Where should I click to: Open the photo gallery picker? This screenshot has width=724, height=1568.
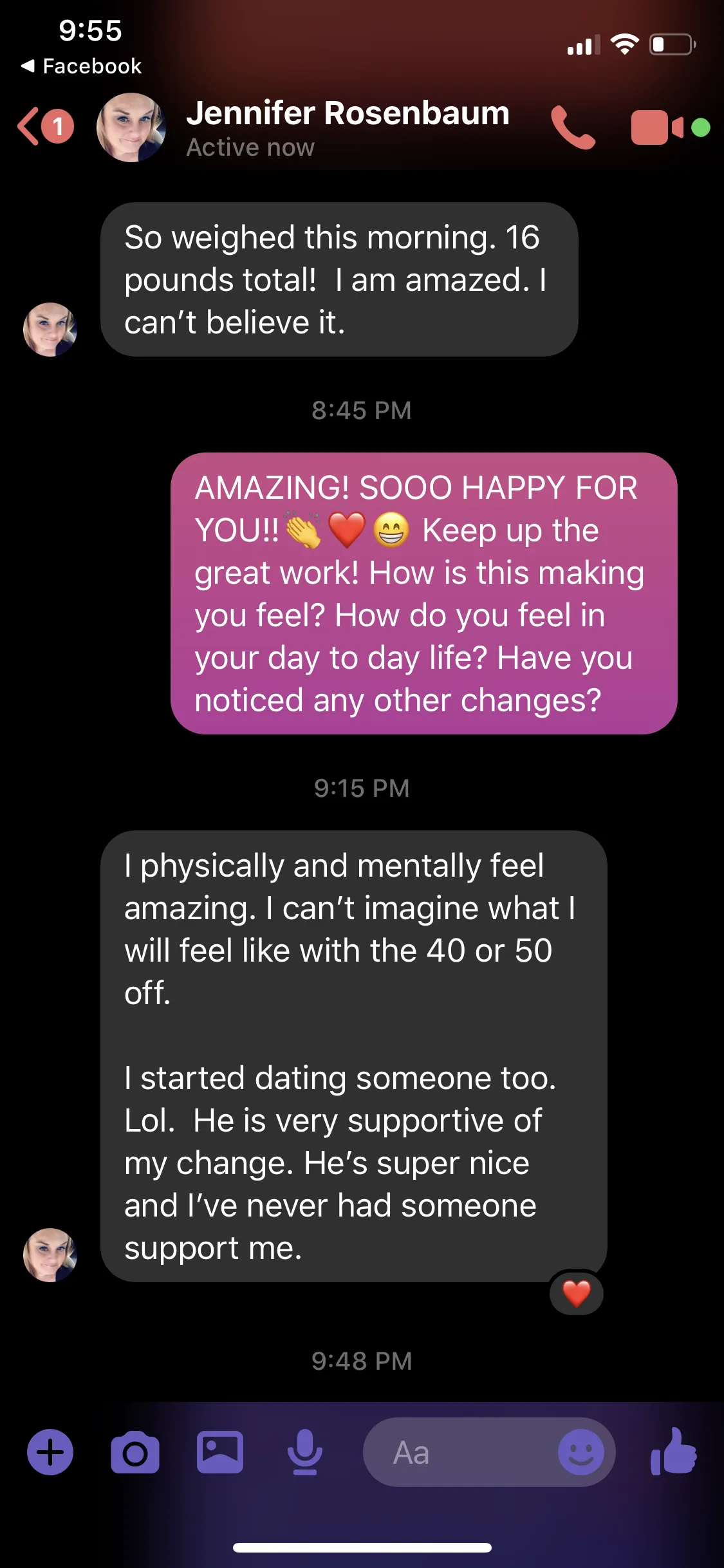220,1452
